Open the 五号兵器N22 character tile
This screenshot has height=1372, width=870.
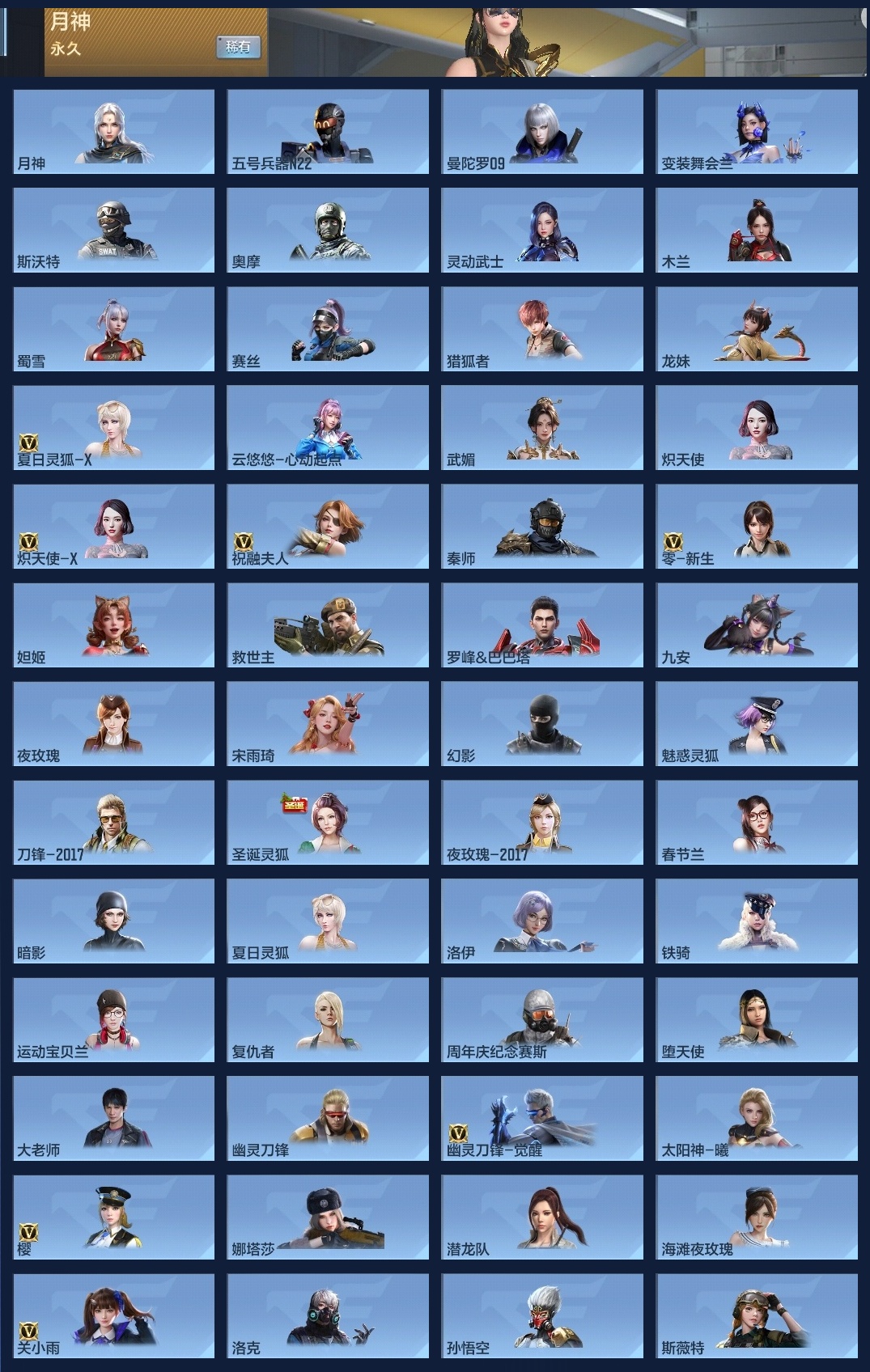(328, 132)
